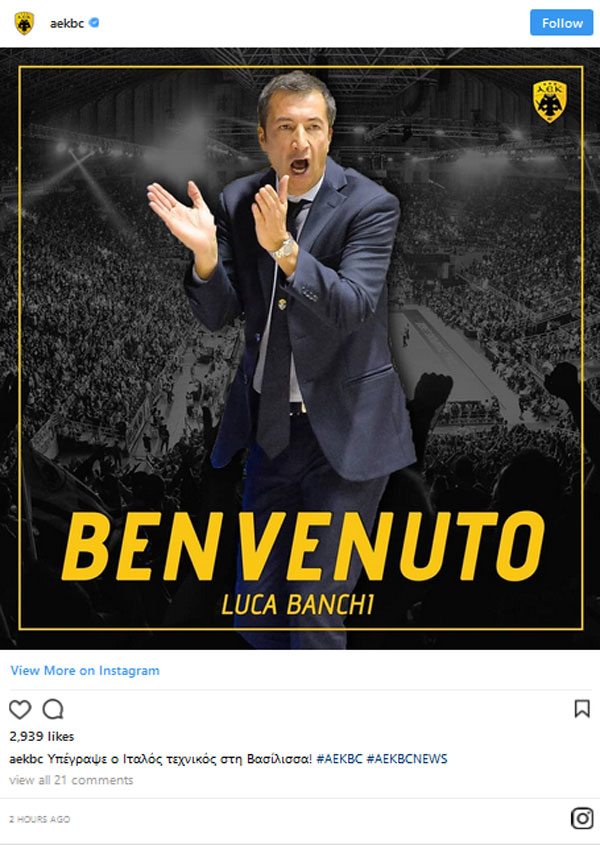This screenshot has width=600, height=845.
Task: Open the comment bubble icon
Action: click(53, 709)
